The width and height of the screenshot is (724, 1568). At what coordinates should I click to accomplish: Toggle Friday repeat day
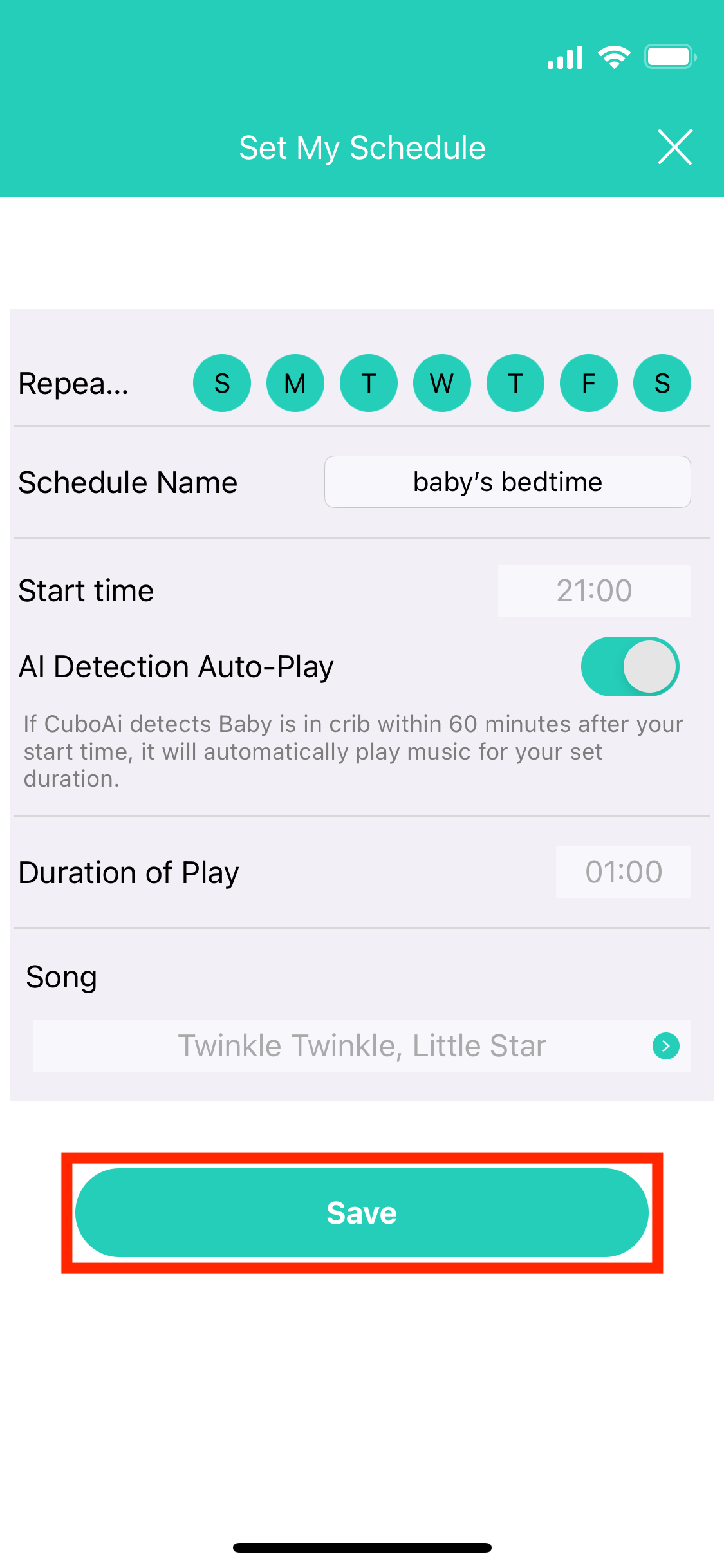click(589, 383)
